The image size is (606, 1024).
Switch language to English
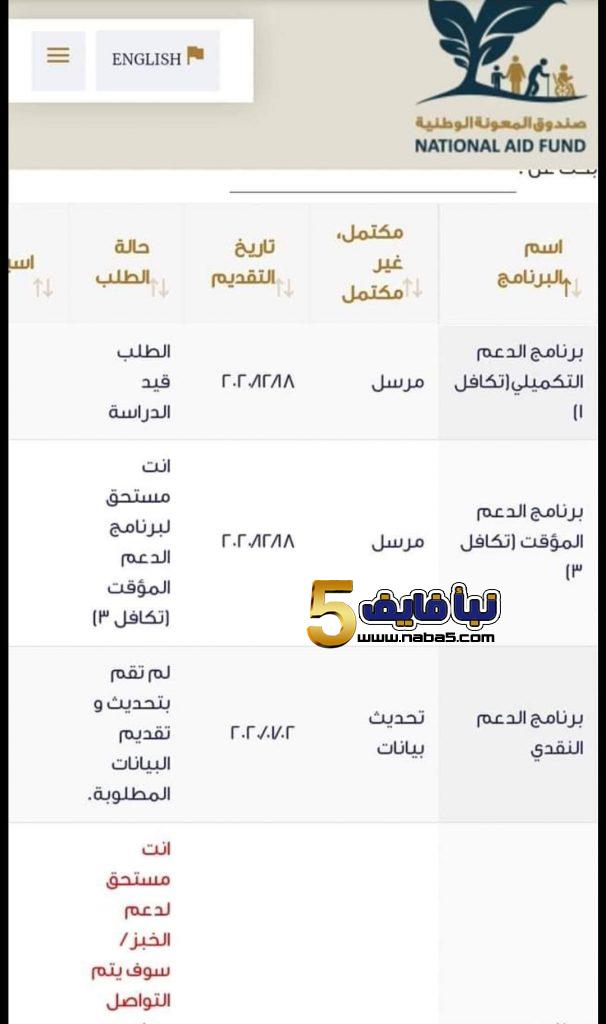(x=157, y=59)
